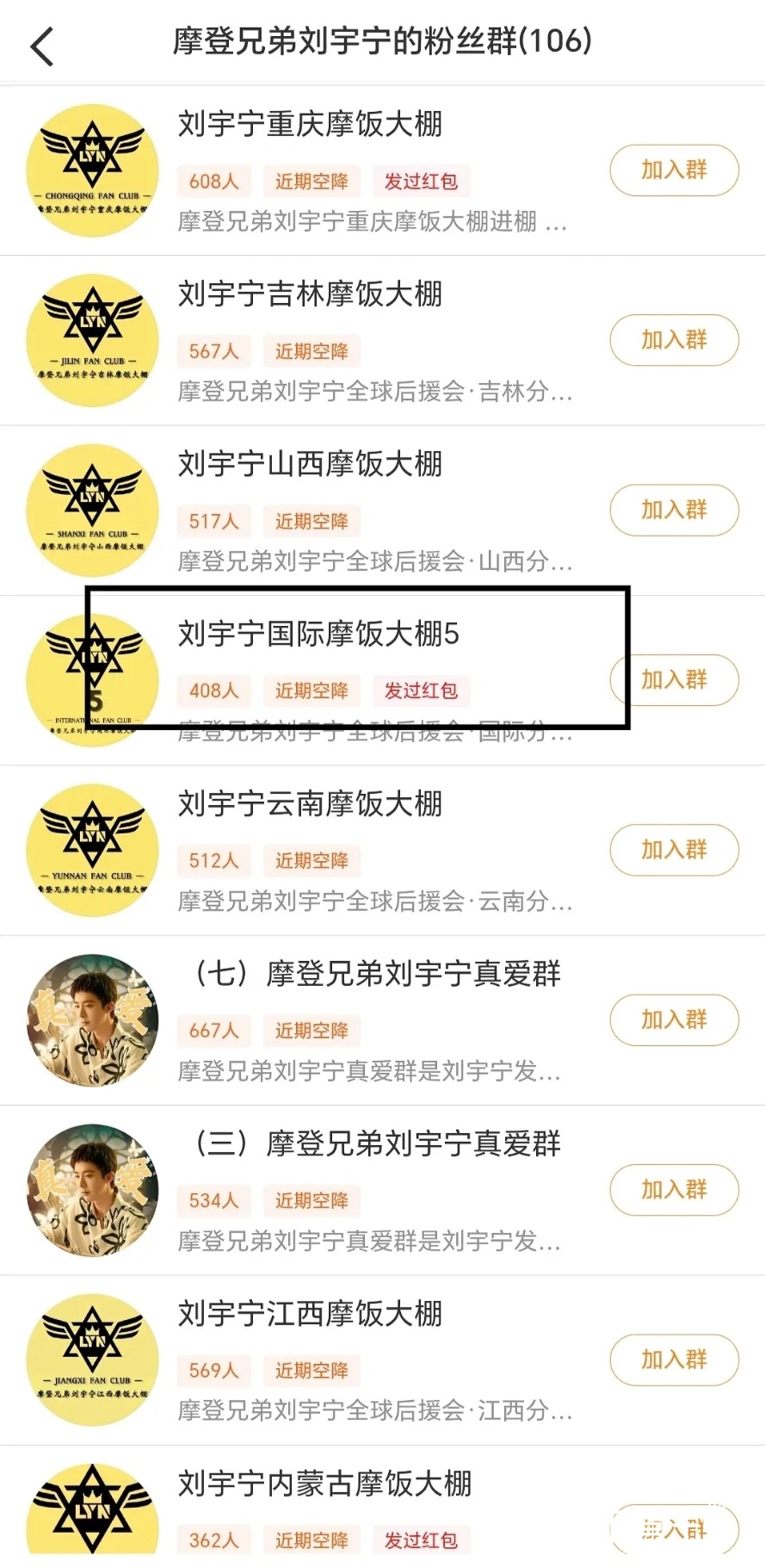The width and height of the screenshot is (765, 1568).
Task: View the 刘宇宁山西摩饭大棚 group info
Action: tap(382, 510)
